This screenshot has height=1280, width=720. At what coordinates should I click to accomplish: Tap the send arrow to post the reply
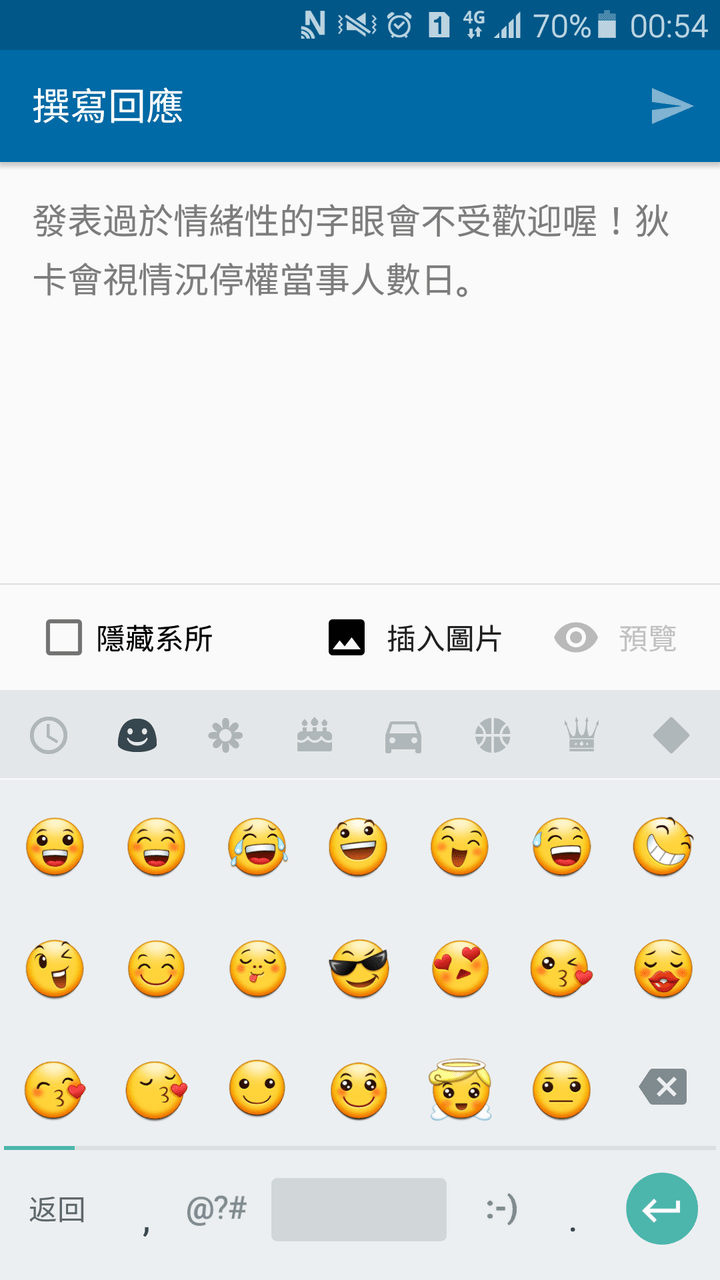pos(671,106)
